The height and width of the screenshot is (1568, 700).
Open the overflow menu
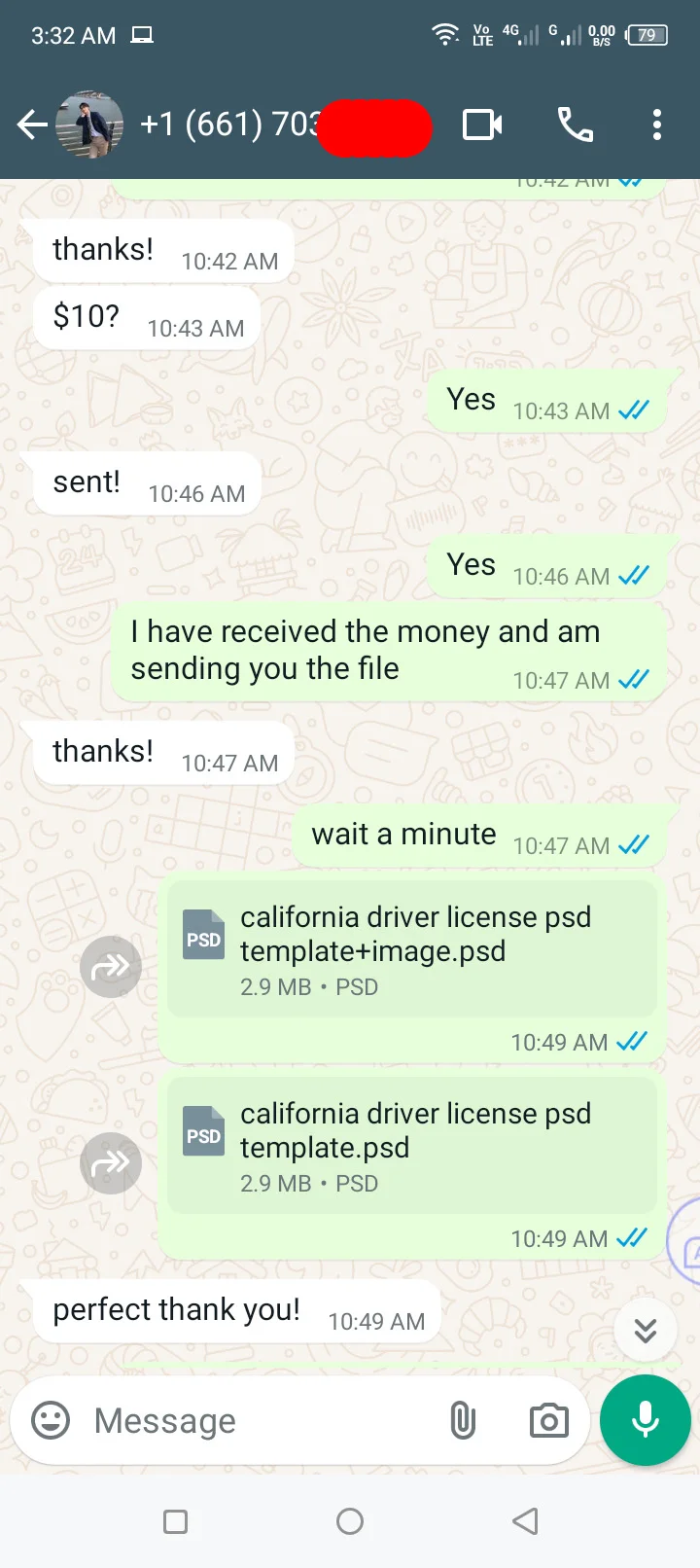pos(657,125)
